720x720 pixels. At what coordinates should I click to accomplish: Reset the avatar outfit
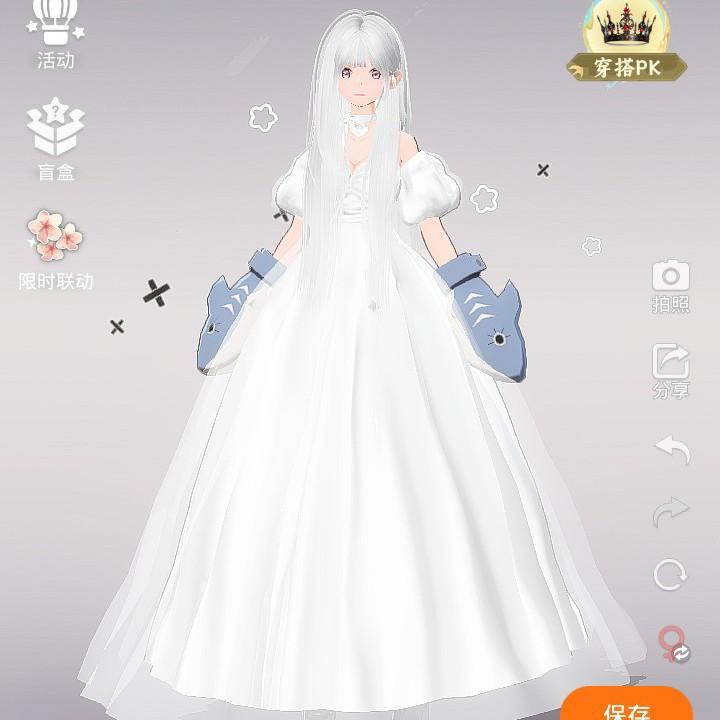(671, 575)
